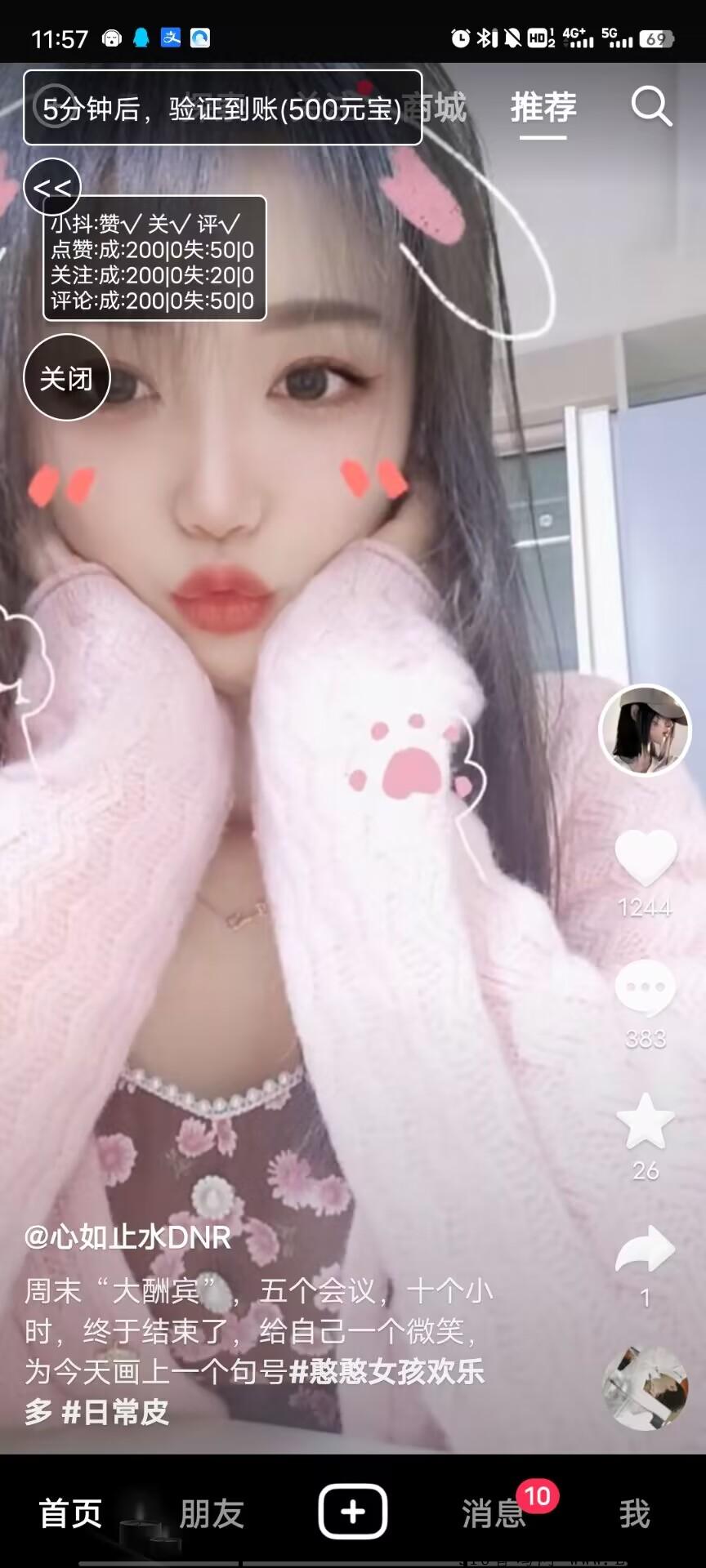Switch to the 推荐 tab
Viewport: 706px width, 1568px height.
[543, 108]
